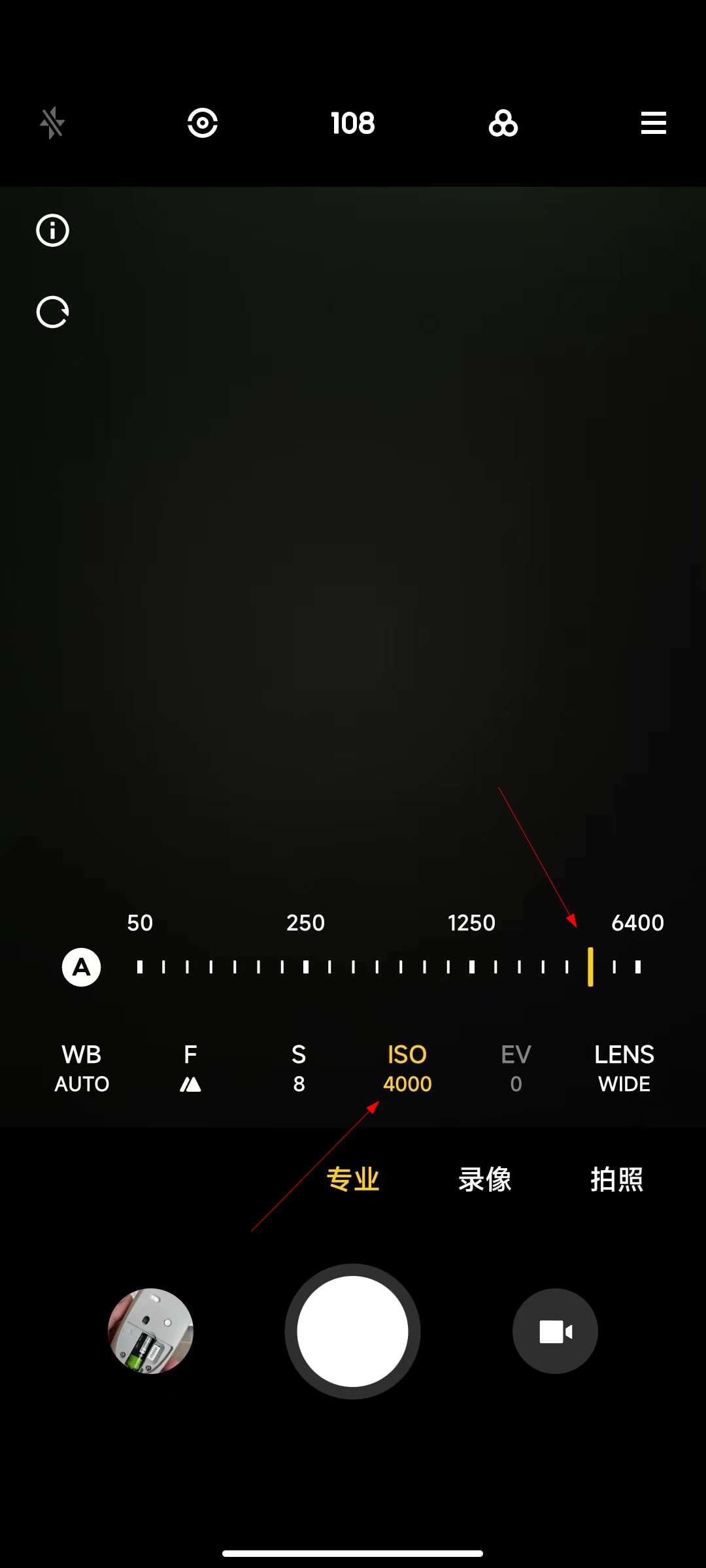706x1568 pixels.
Task: Switch to the 拍照 photo mode
Action: pos(616,1179)
